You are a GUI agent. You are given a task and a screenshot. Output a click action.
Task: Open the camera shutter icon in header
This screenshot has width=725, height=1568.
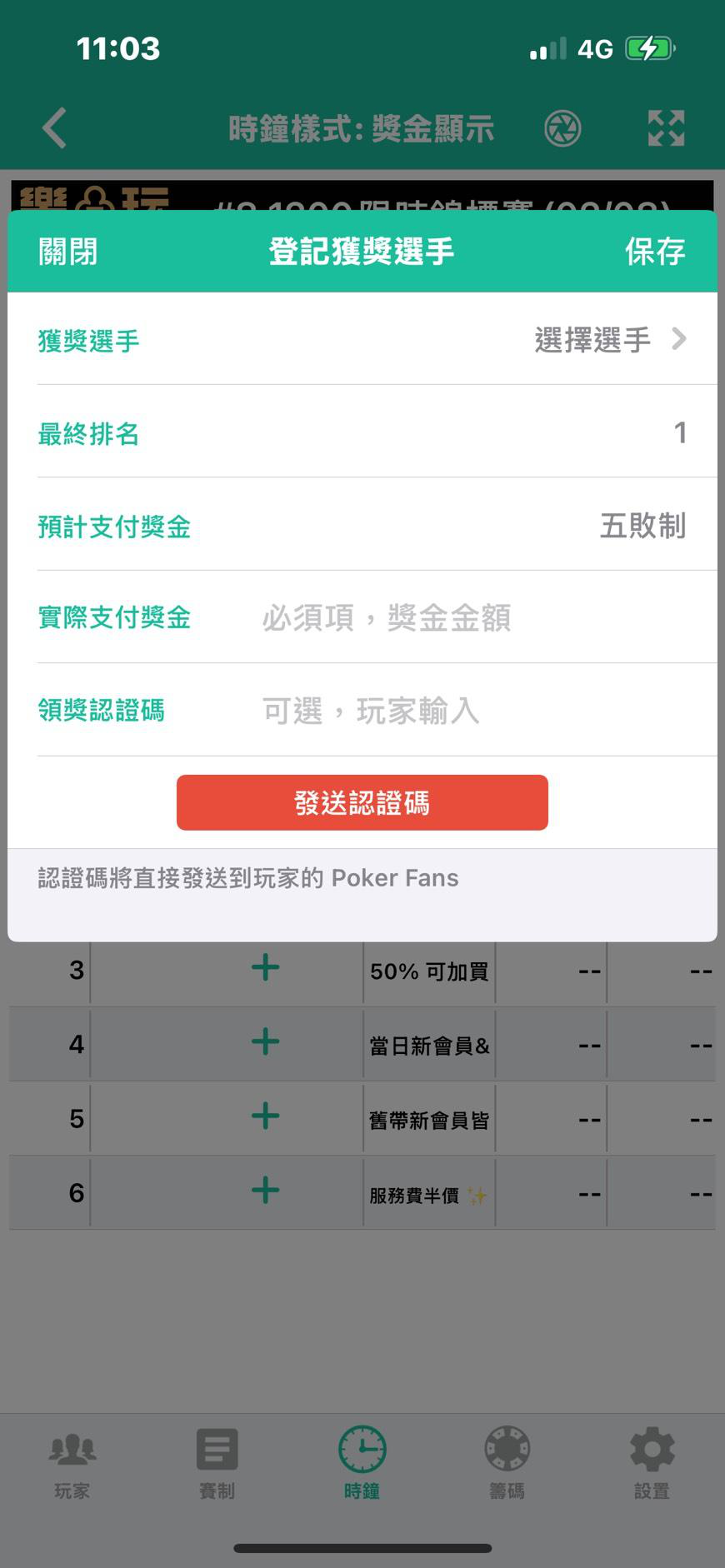tap(562, 128)
